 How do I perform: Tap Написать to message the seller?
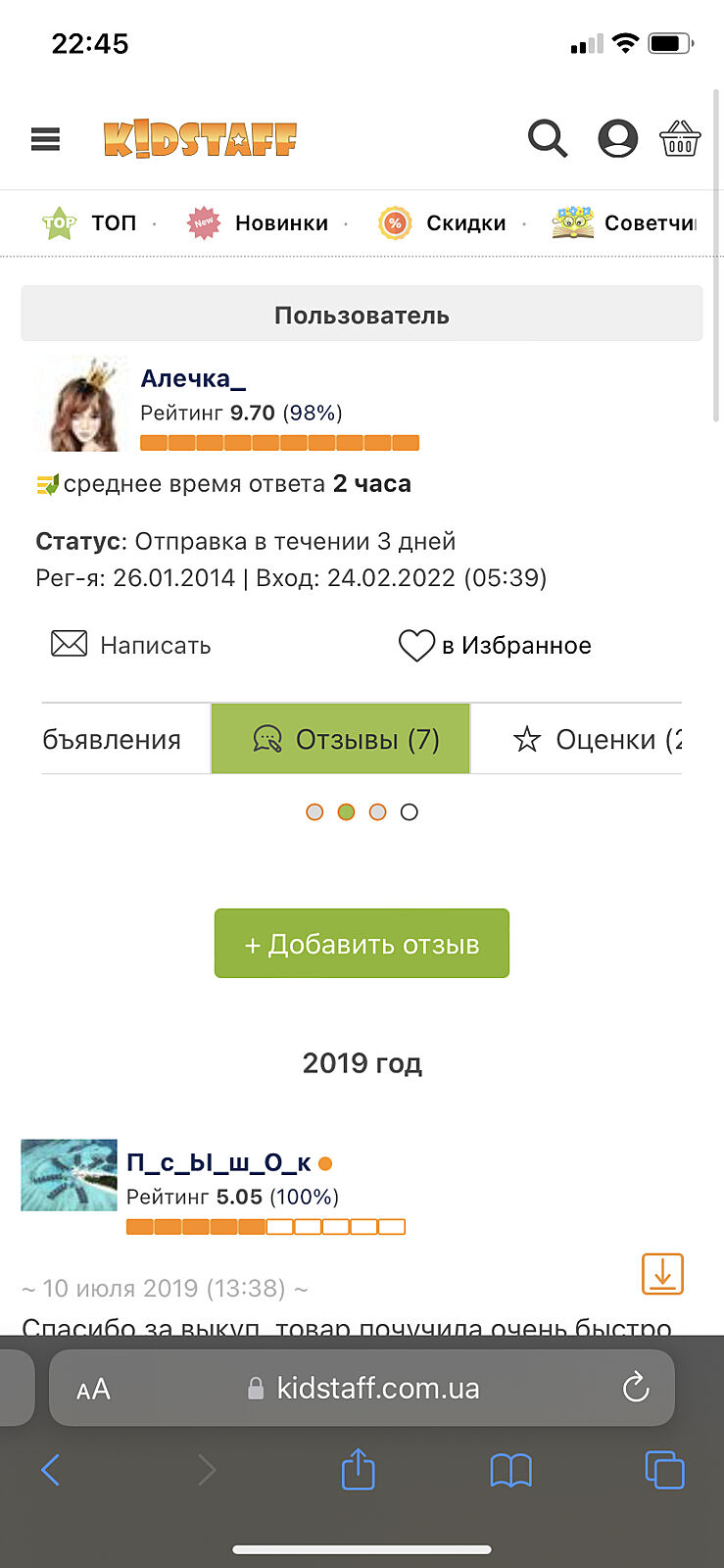click(131, 645)
